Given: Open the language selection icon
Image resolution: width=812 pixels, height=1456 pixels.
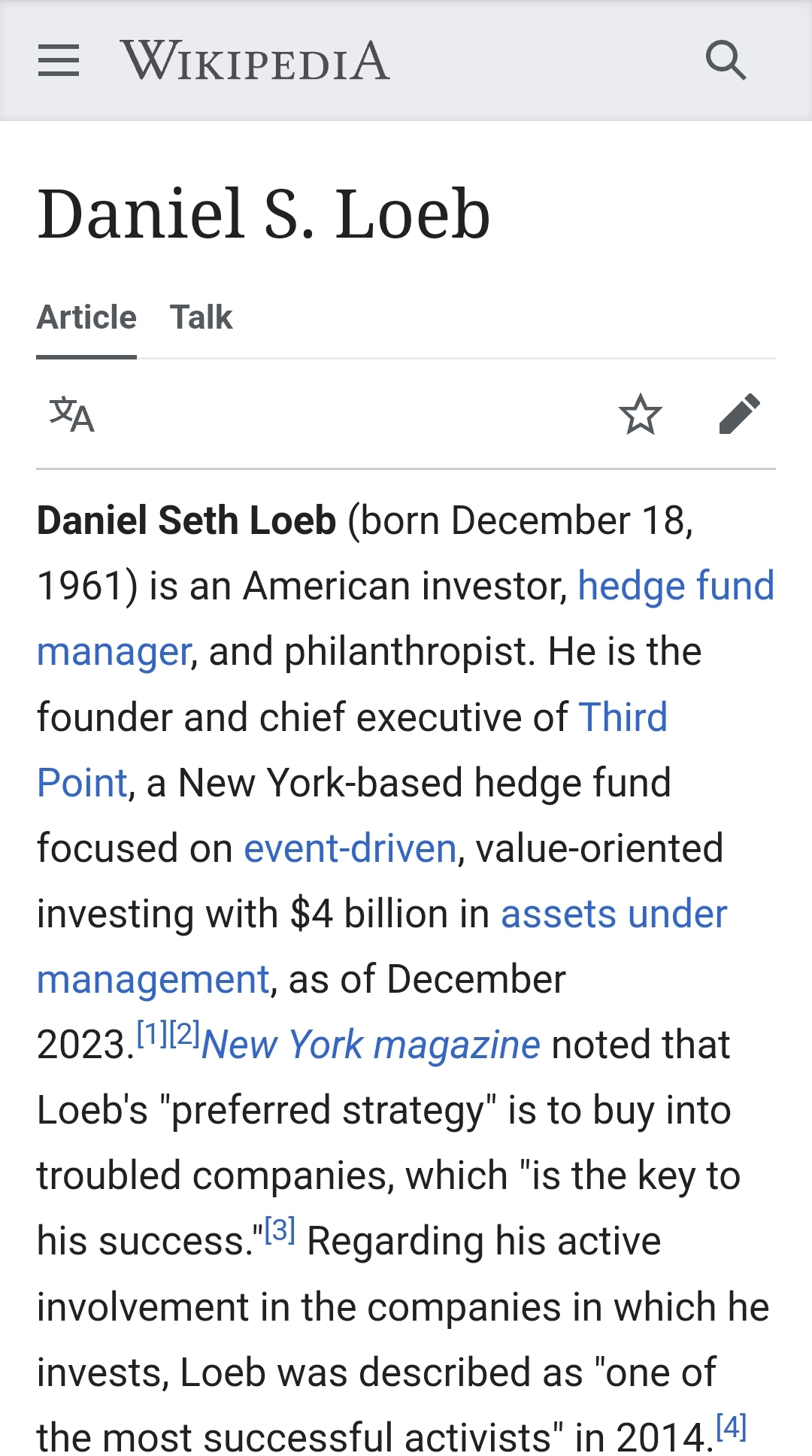Looking at the screenshot, I should pos(72,414).
